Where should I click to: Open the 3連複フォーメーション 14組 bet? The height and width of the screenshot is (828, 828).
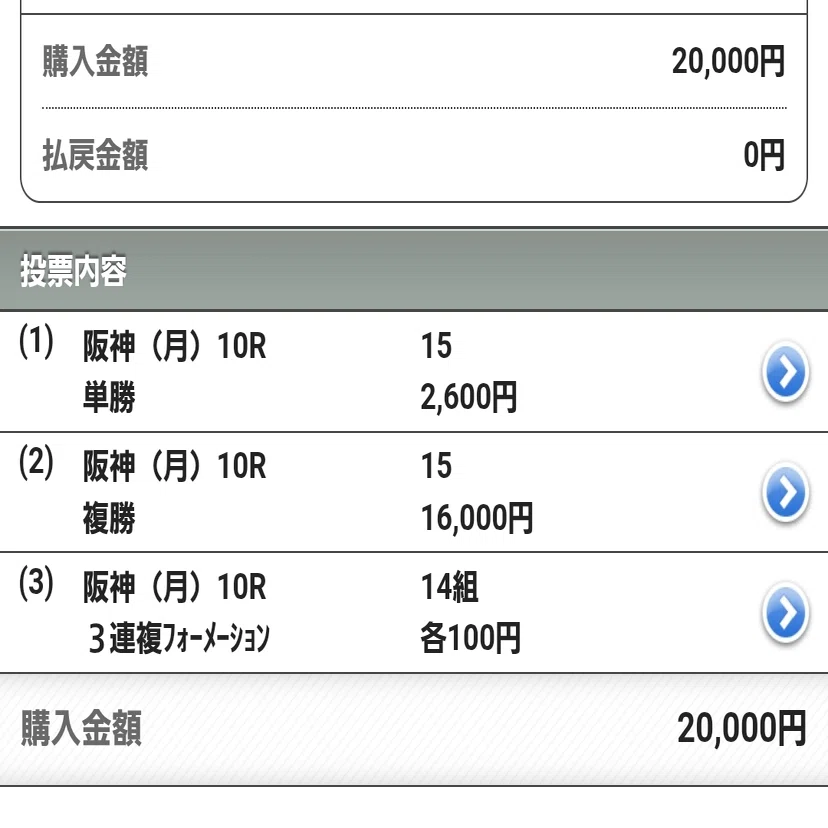785,613
